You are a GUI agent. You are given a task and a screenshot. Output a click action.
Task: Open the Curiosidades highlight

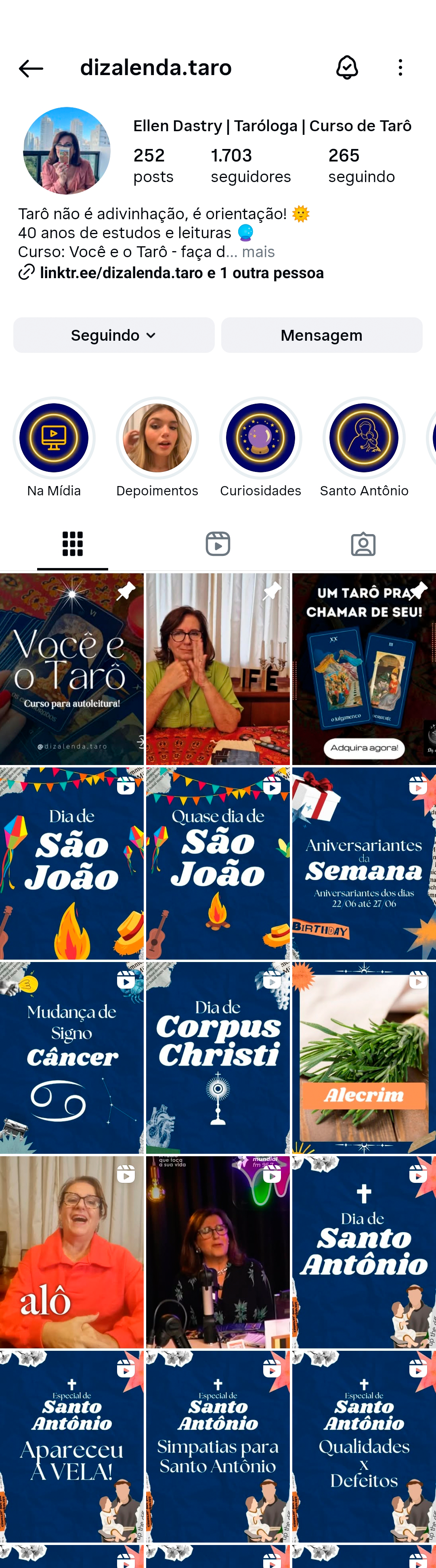tap(261, 438)
